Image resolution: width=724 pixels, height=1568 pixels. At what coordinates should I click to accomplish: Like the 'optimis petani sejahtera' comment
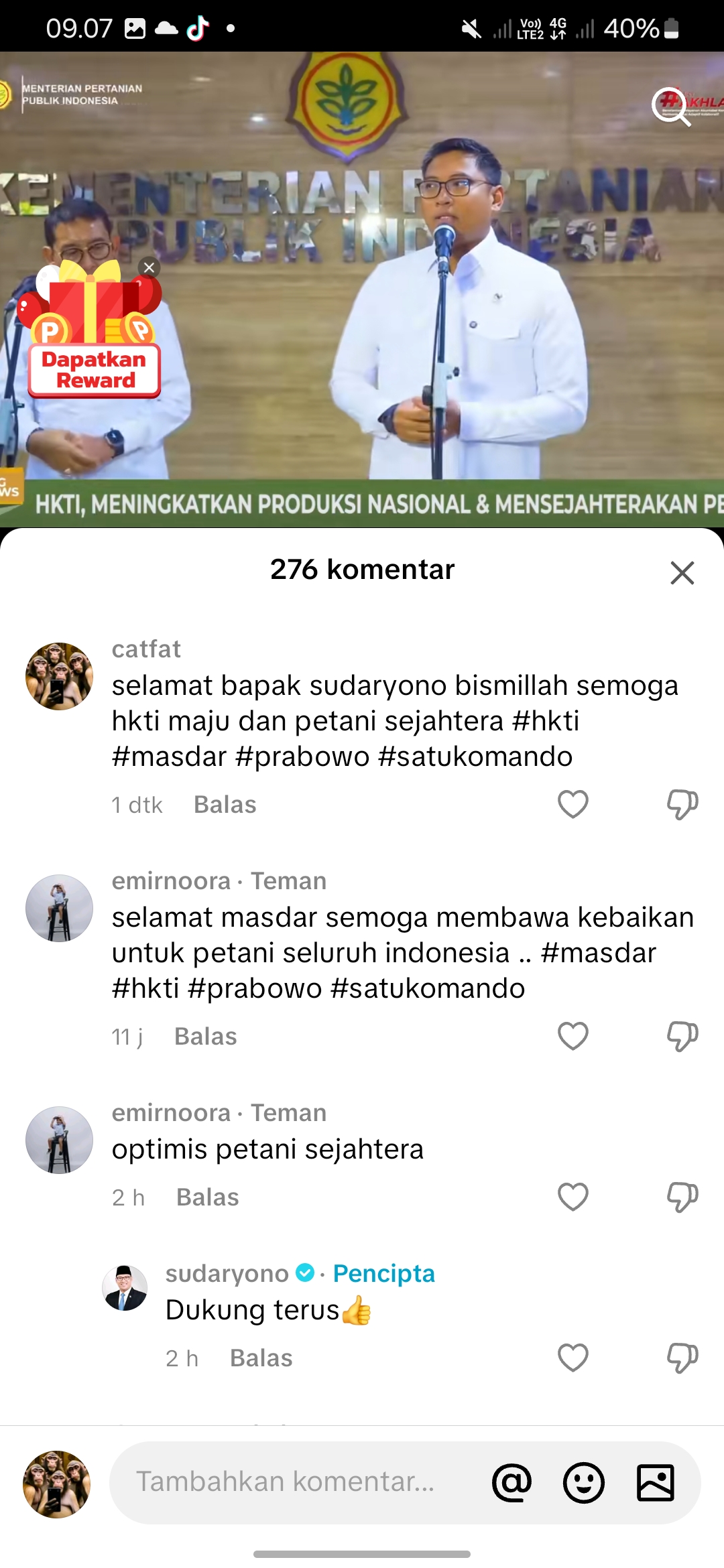573,1197
